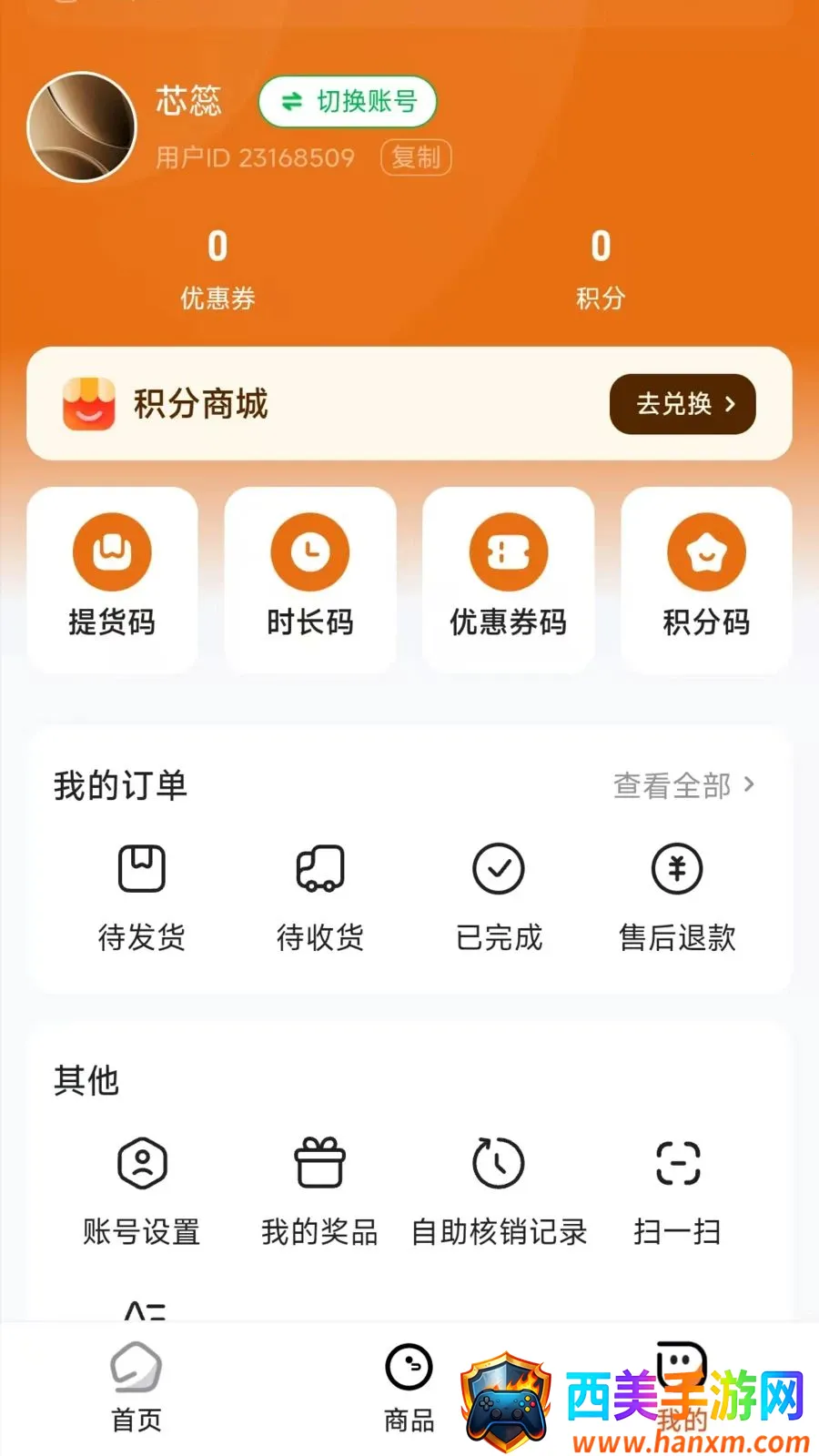Screen dimensions: 819x1456
Task: Open the profile avatar picture
Action: click(x=82, y=127)
